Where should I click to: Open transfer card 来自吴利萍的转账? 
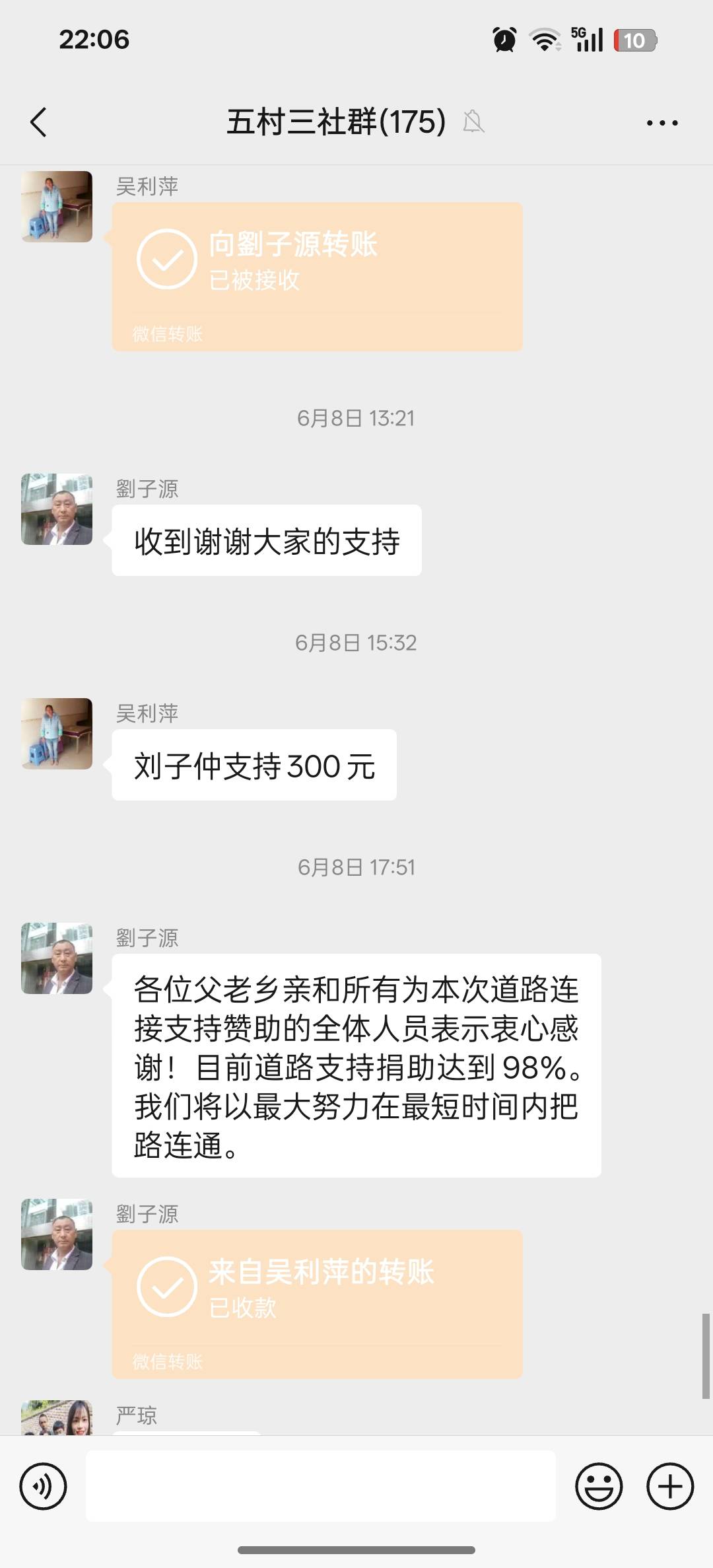[x=317, y=1304]
